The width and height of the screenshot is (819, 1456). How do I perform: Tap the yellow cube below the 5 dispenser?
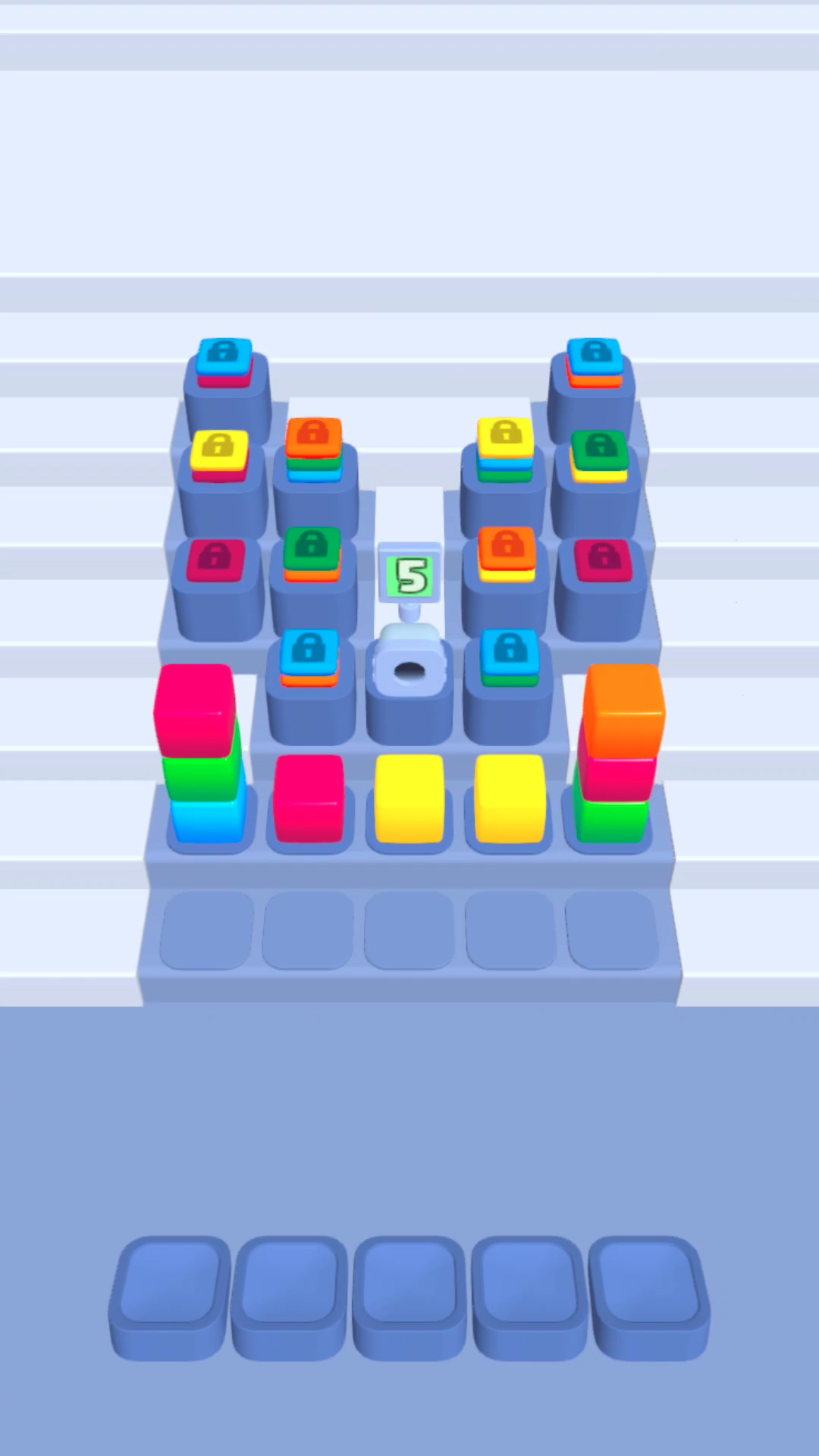(x=409, y=798)
